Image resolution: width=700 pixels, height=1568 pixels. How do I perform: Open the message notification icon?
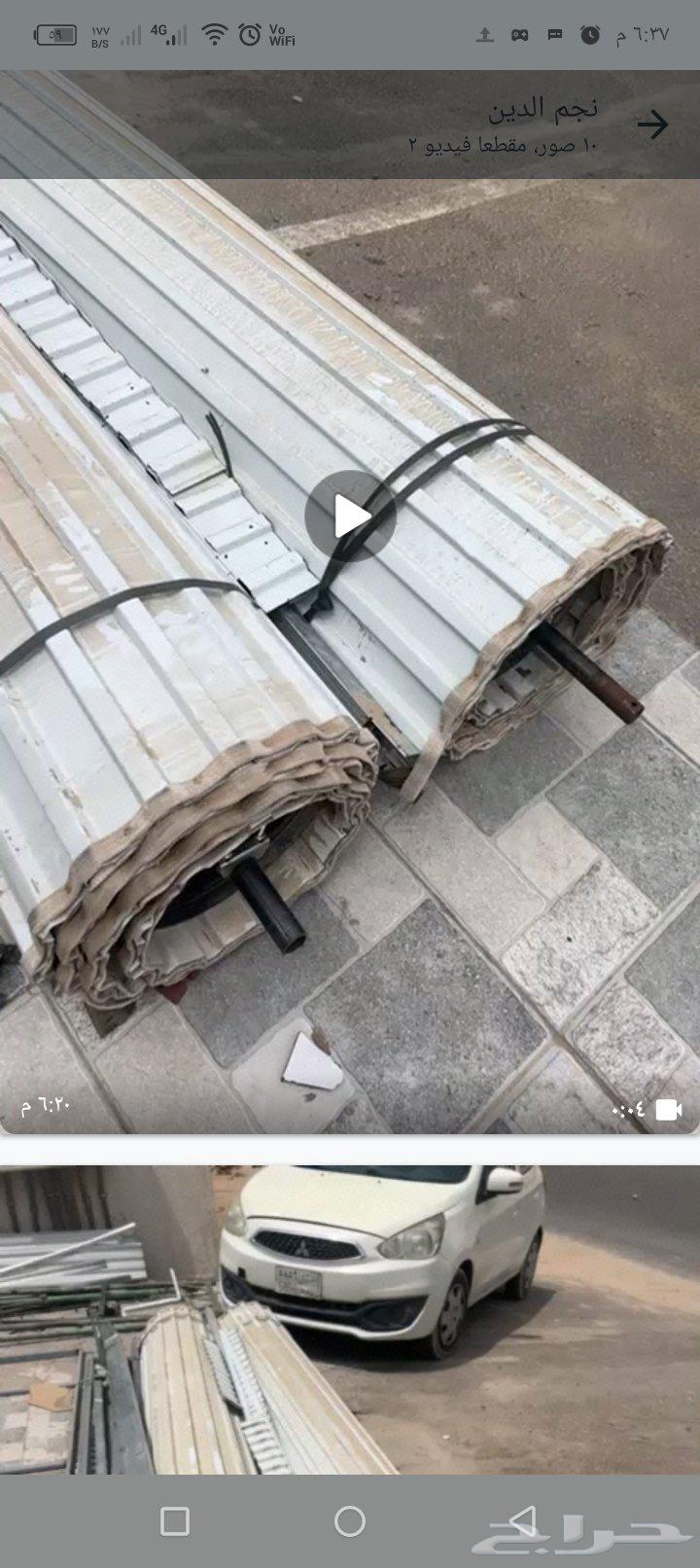pos(554,35)
